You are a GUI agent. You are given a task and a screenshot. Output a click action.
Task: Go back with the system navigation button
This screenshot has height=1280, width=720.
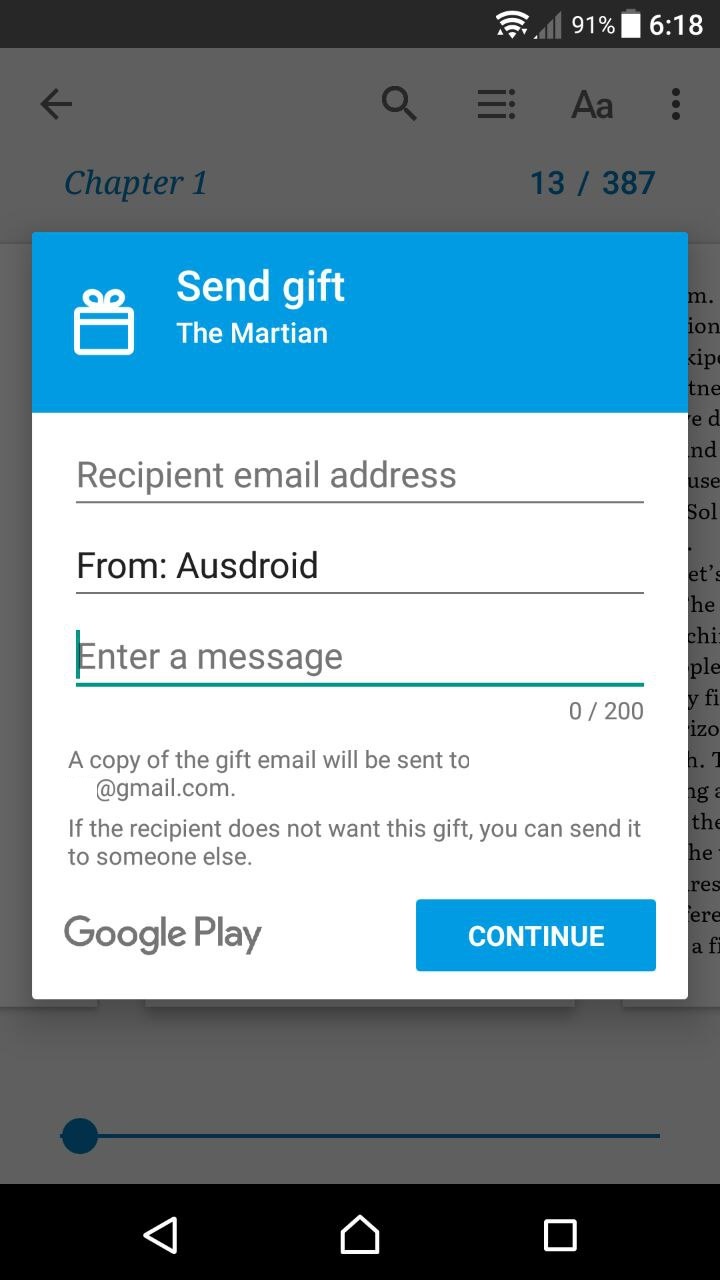pos(160,1234)
